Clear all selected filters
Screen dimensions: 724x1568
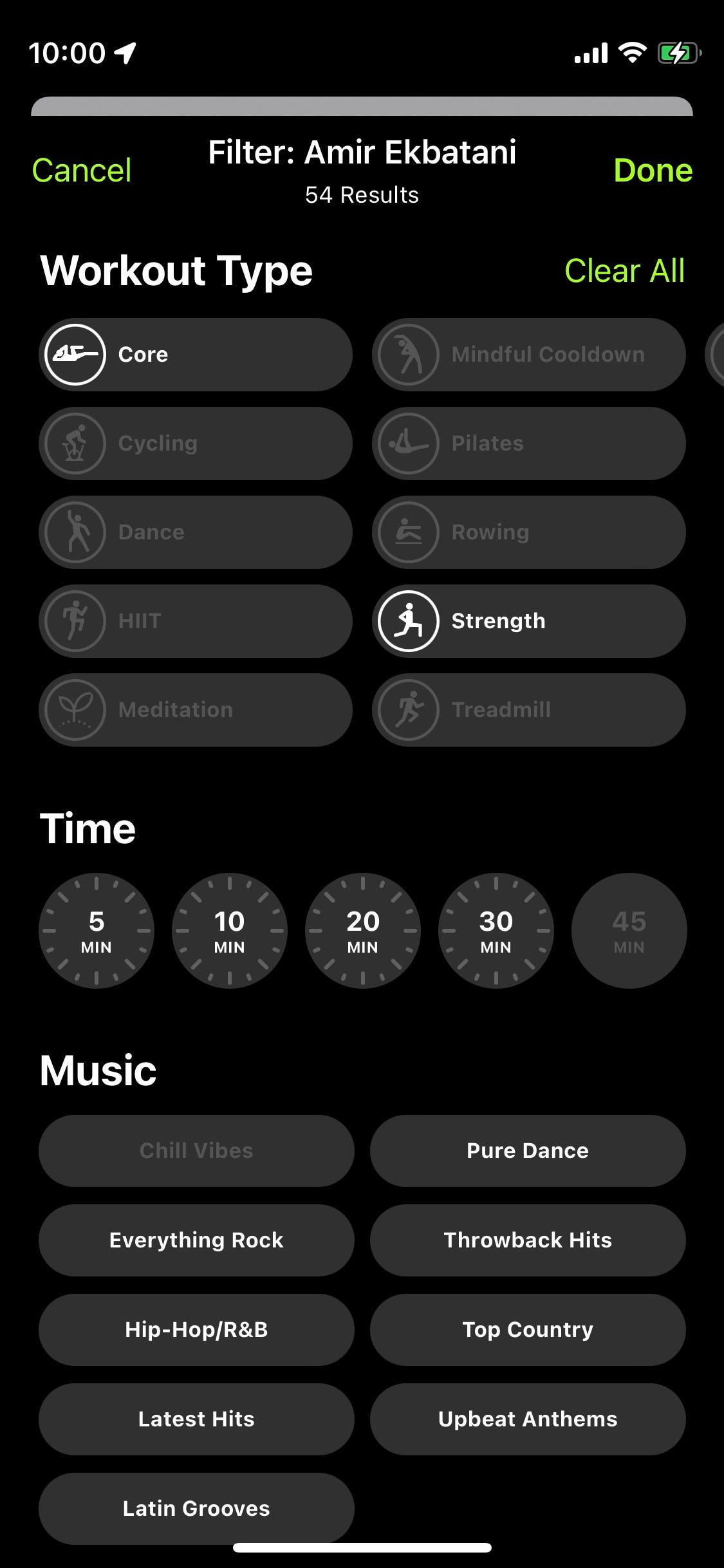(624, 270)
